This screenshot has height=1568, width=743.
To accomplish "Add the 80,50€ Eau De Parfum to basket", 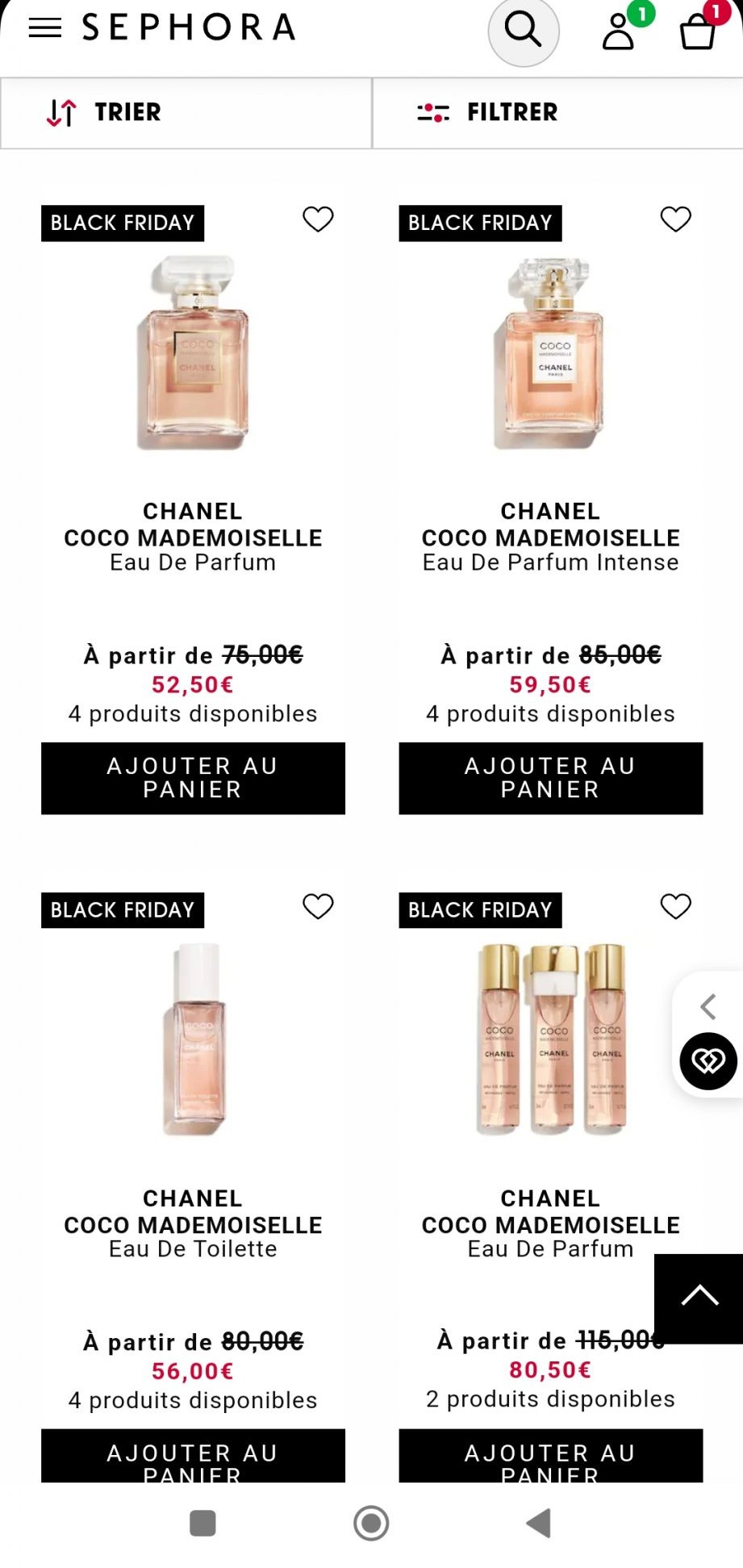I will click(550, 1457).
